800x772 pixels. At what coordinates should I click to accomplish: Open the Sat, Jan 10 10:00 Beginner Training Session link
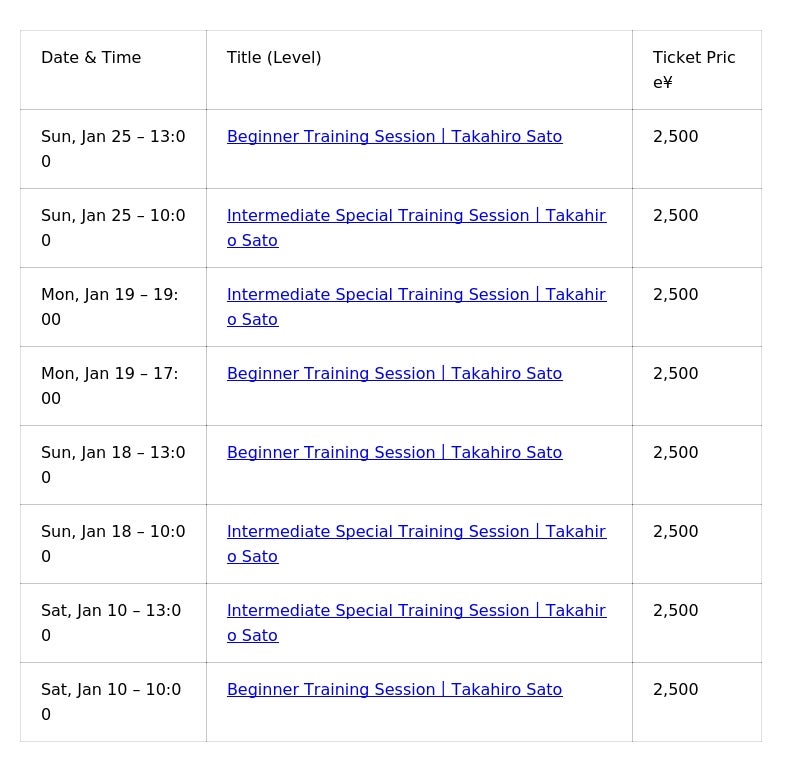click(x=394, y=690)
